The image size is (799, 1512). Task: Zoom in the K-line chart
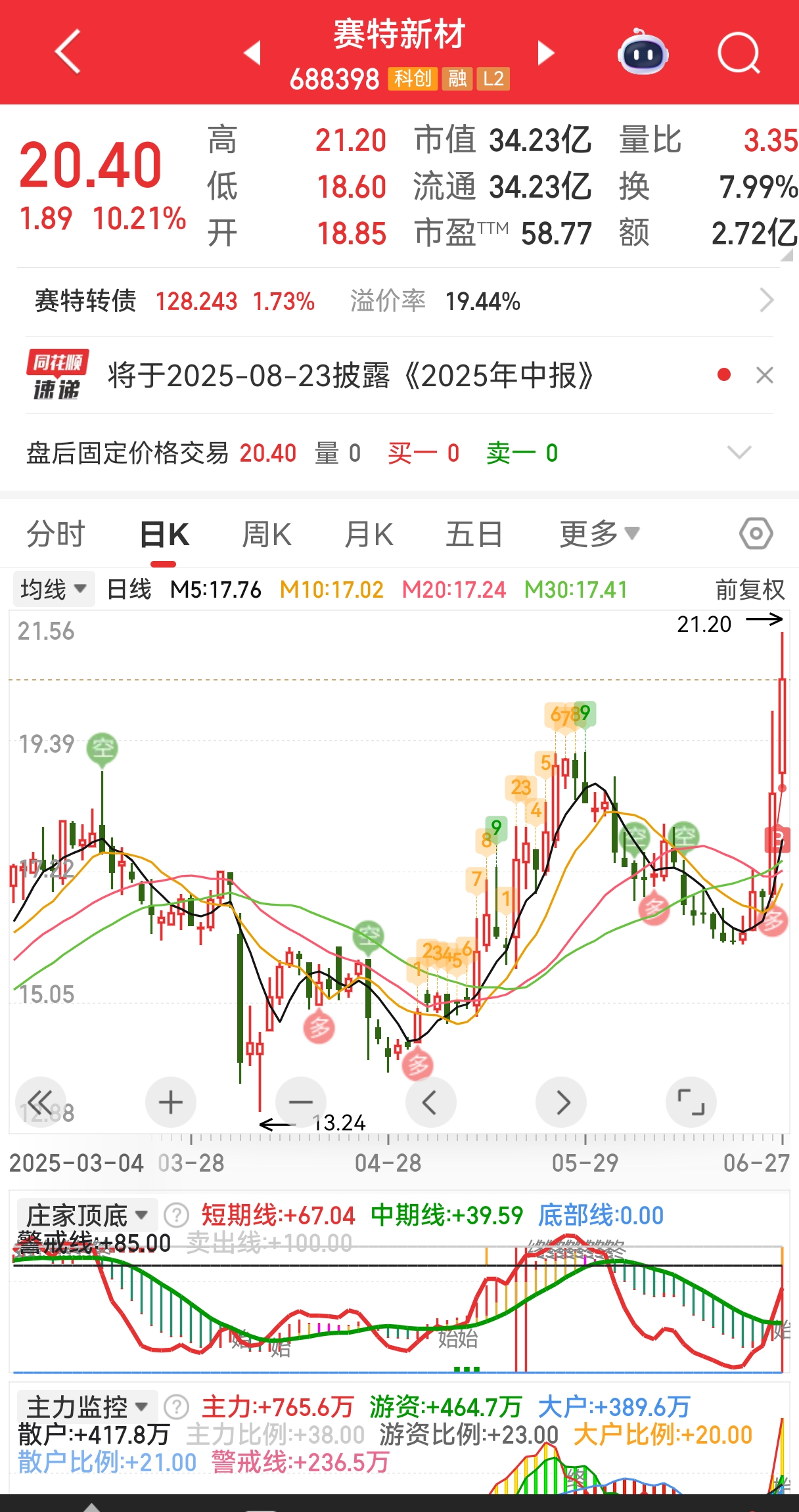pos(171,1102)
